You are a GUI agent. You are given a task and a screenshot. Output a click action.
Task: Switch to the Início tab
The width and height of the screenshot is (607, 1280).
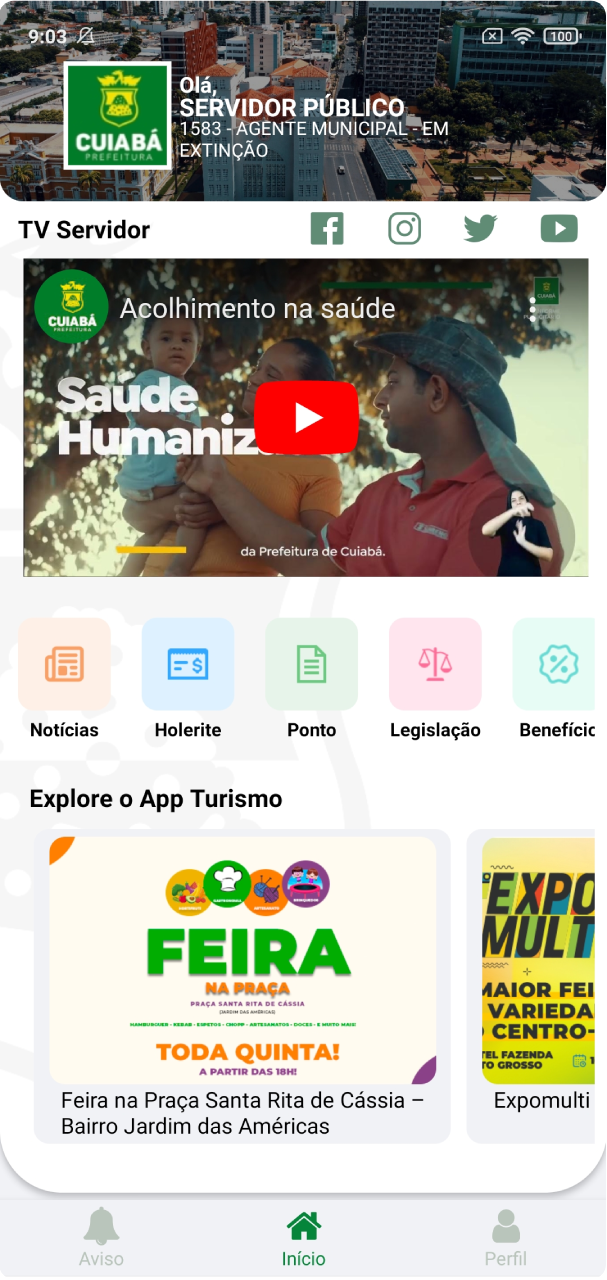point(303,1238)
